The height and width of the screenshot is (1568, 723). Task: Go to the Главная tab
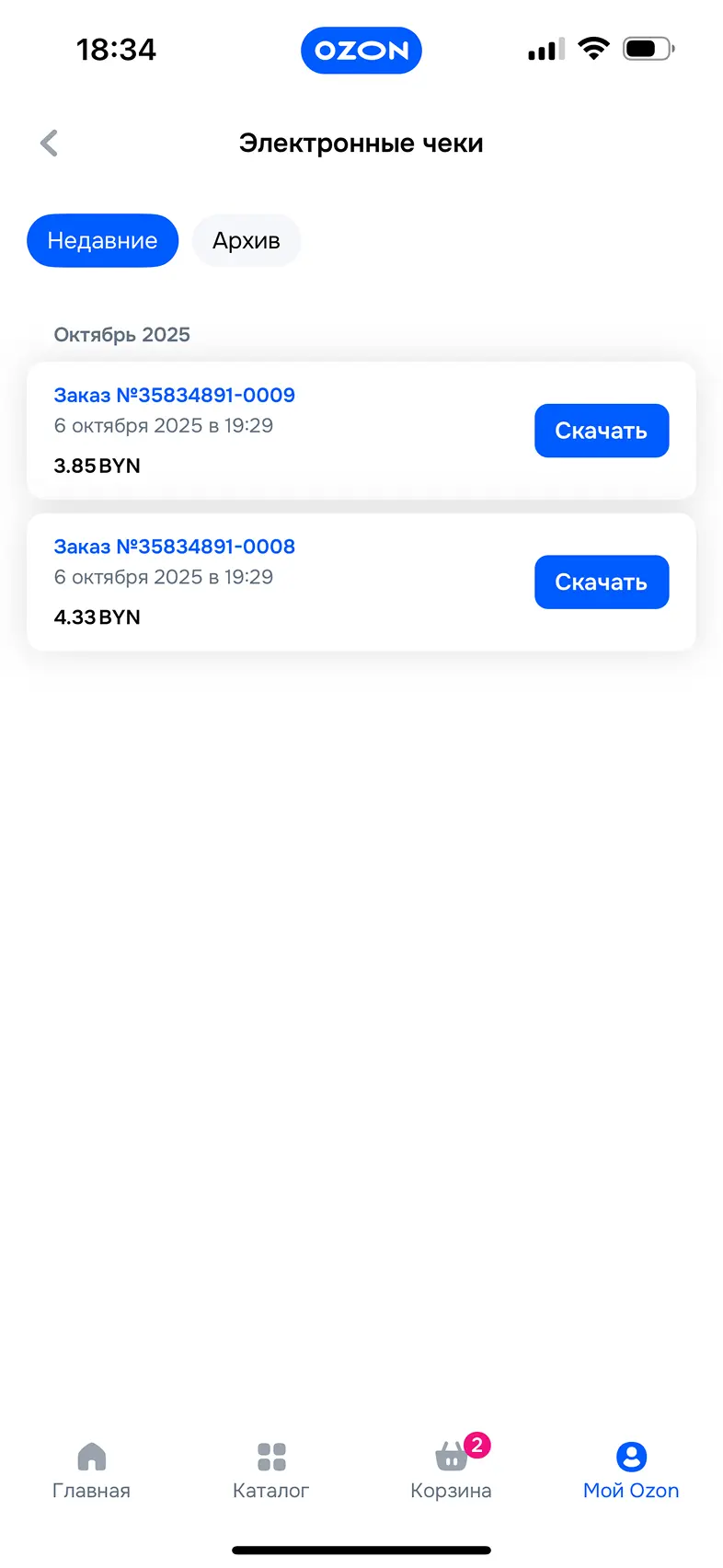[91, 1470]
